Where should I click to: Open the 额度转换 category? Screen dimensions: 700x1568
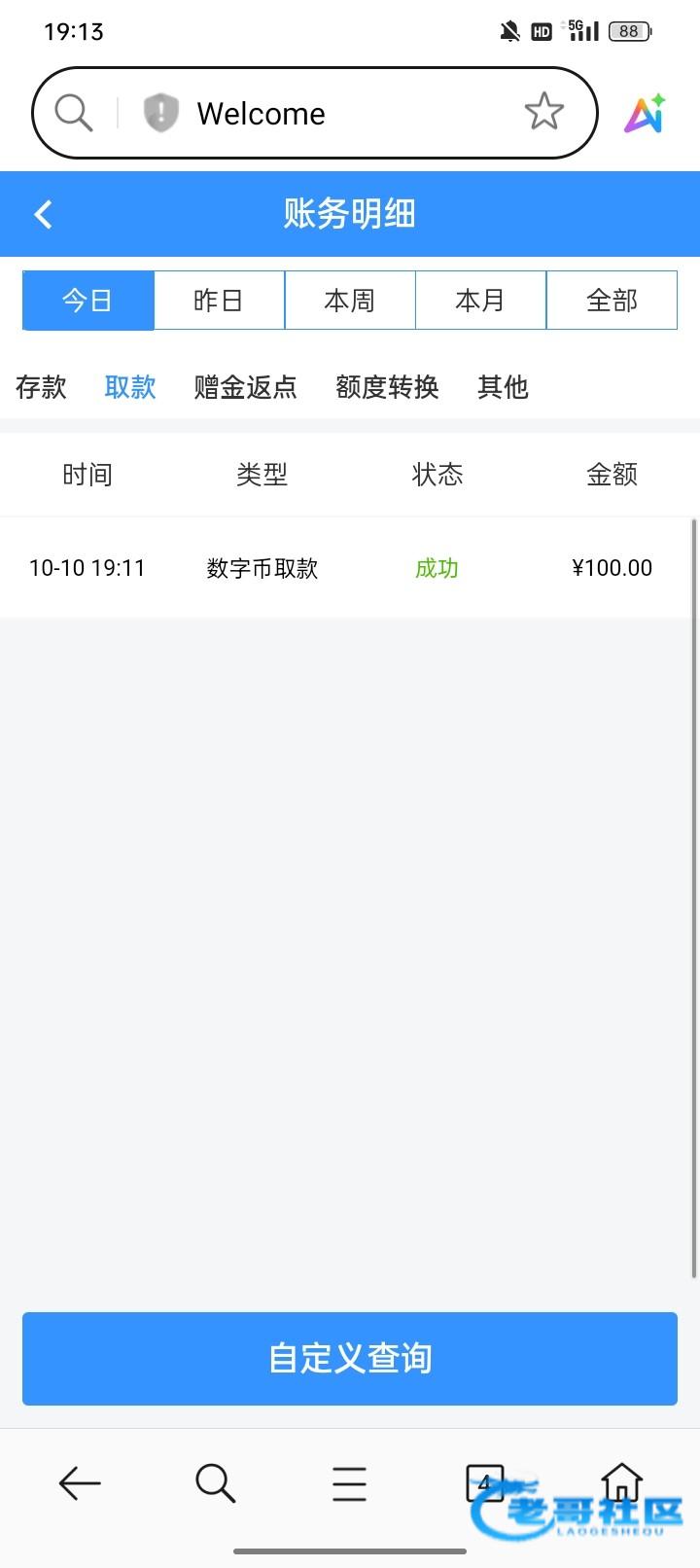387,387
